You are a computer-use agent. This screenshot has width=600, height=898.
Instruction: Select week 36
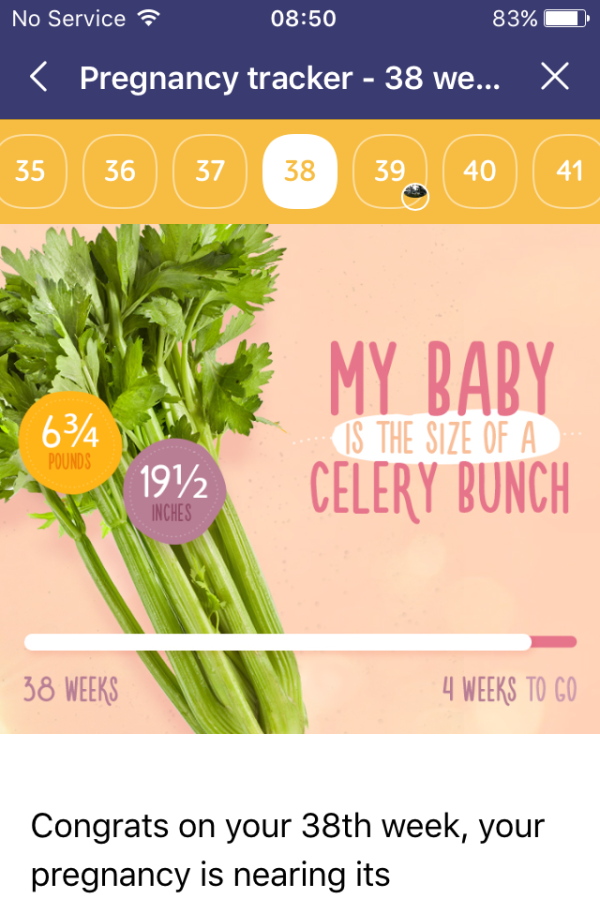click(120, 171)
